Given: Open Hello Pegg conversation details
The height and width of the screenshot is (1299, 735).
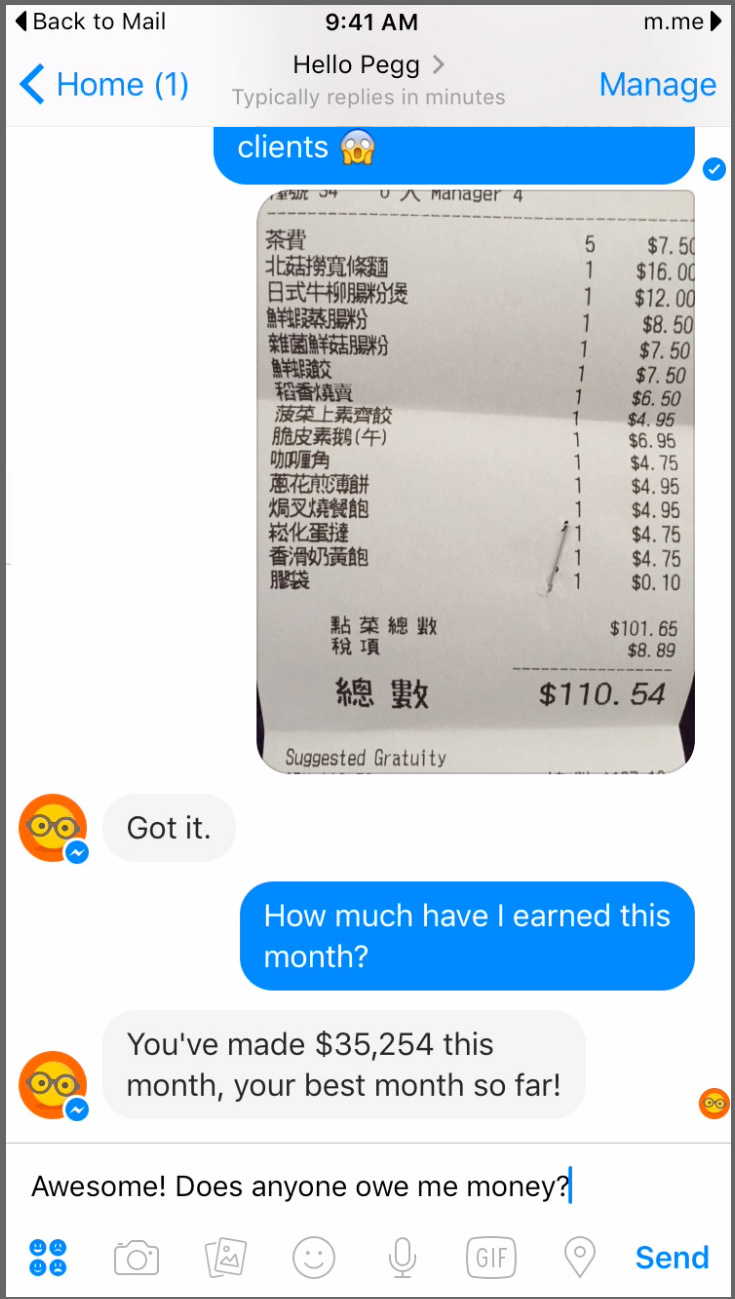Looking at the screenshot, I should pos(368,66).
